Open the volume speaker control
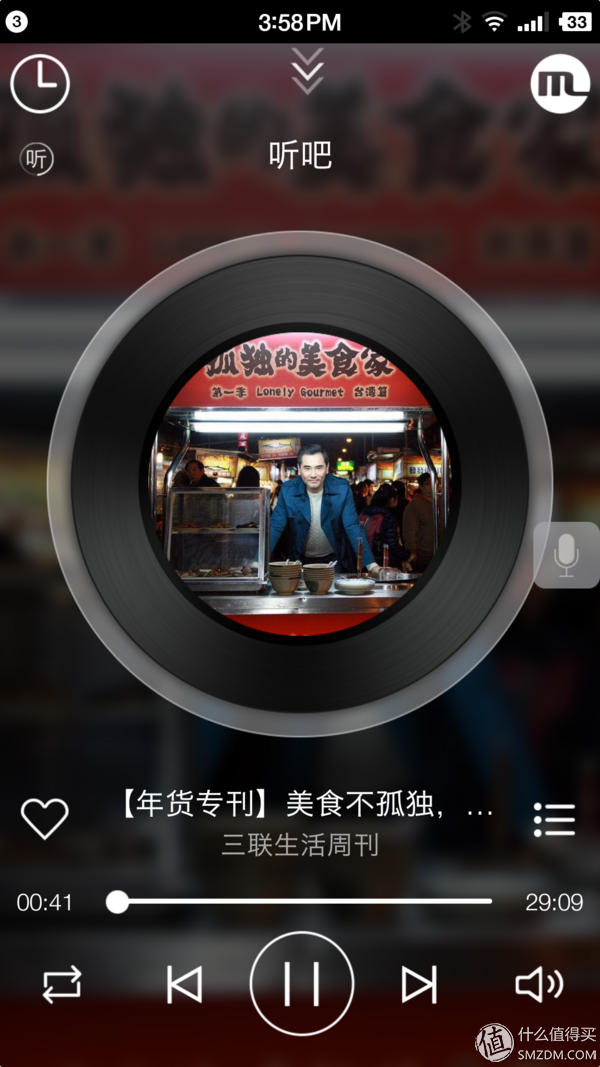Image resolution: width=600 pixels, height=1067 pixels. [539, 985]
